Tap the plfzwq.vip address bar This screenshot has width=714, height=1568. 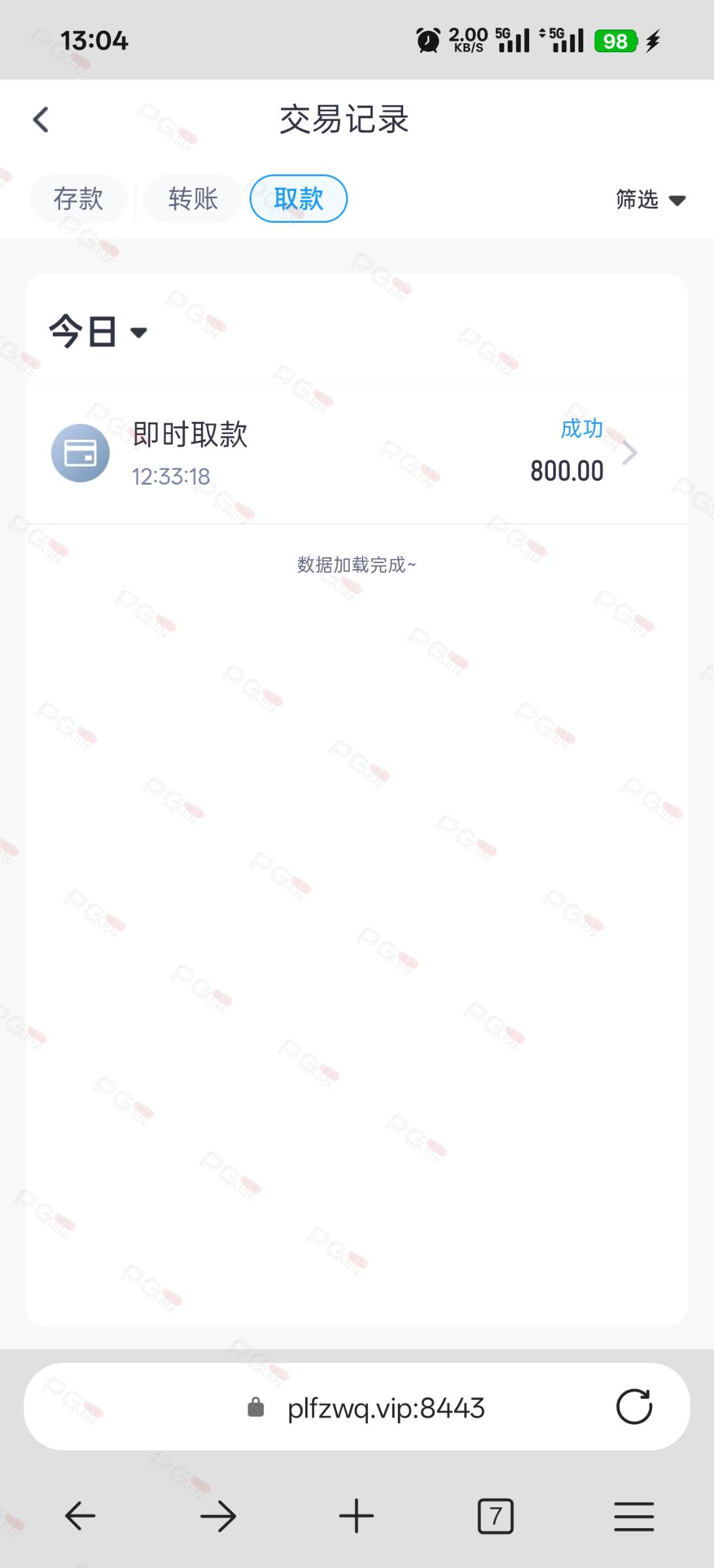385,1408
